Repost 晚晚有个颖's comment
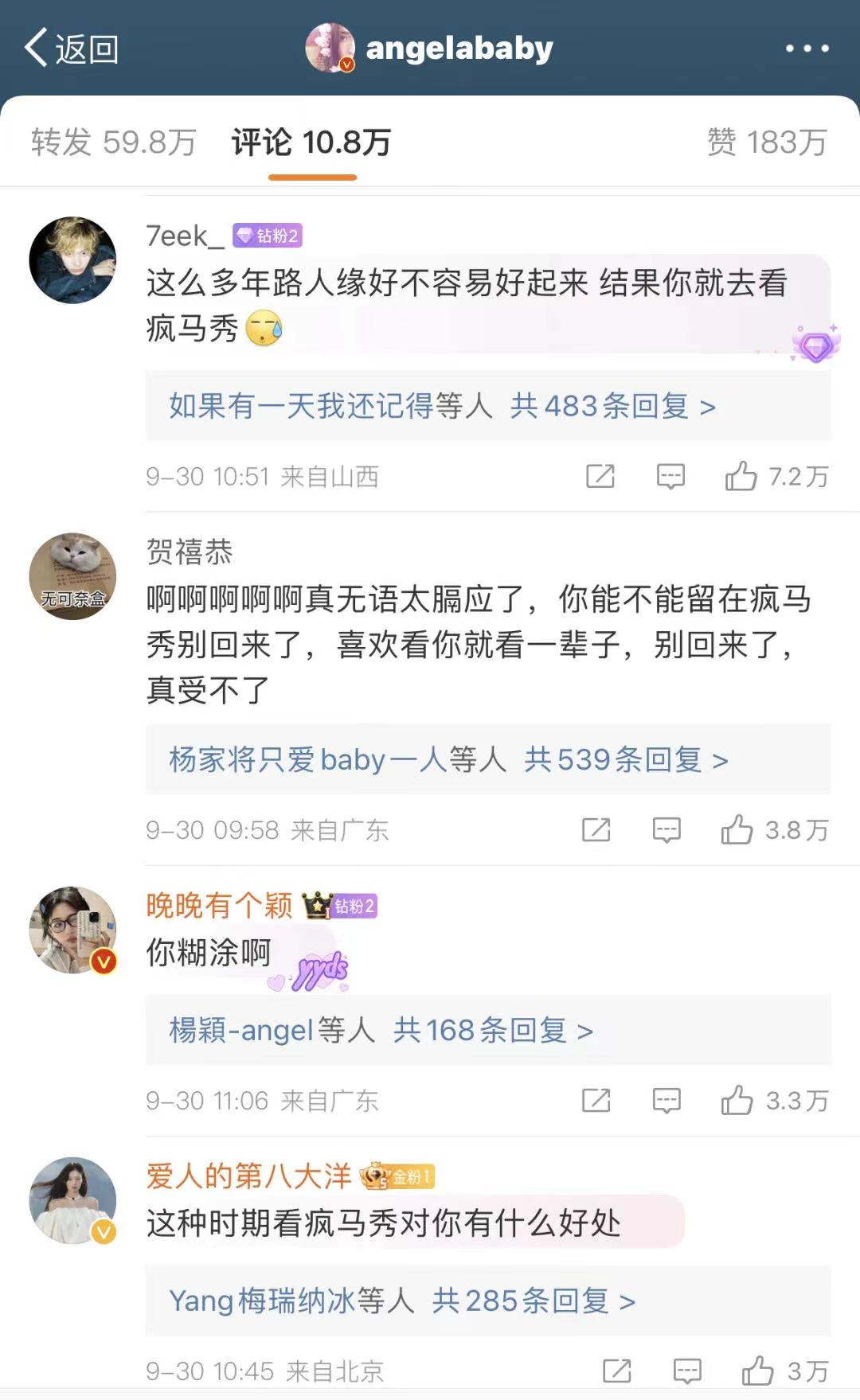860x1400 pixels. coord(596,1101)
